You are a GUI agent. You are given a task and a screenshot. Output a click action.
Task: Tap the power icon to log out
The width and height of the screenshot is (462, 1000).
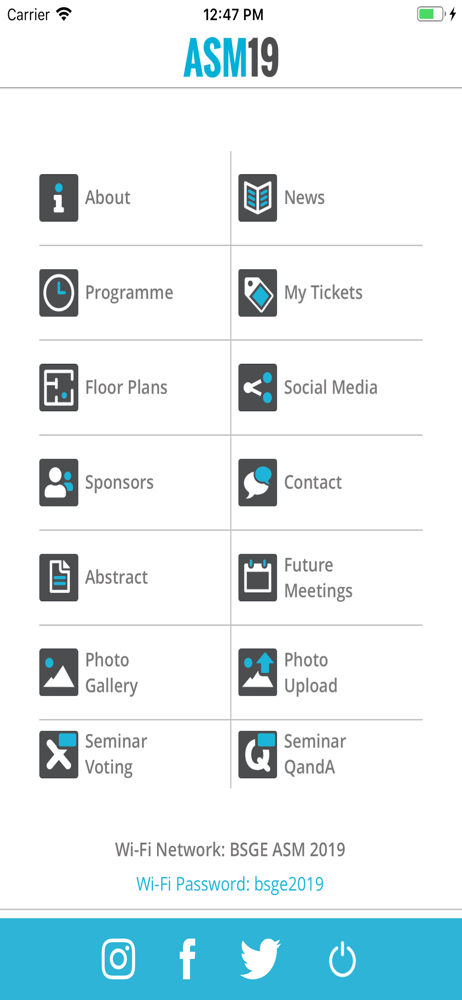342,959
